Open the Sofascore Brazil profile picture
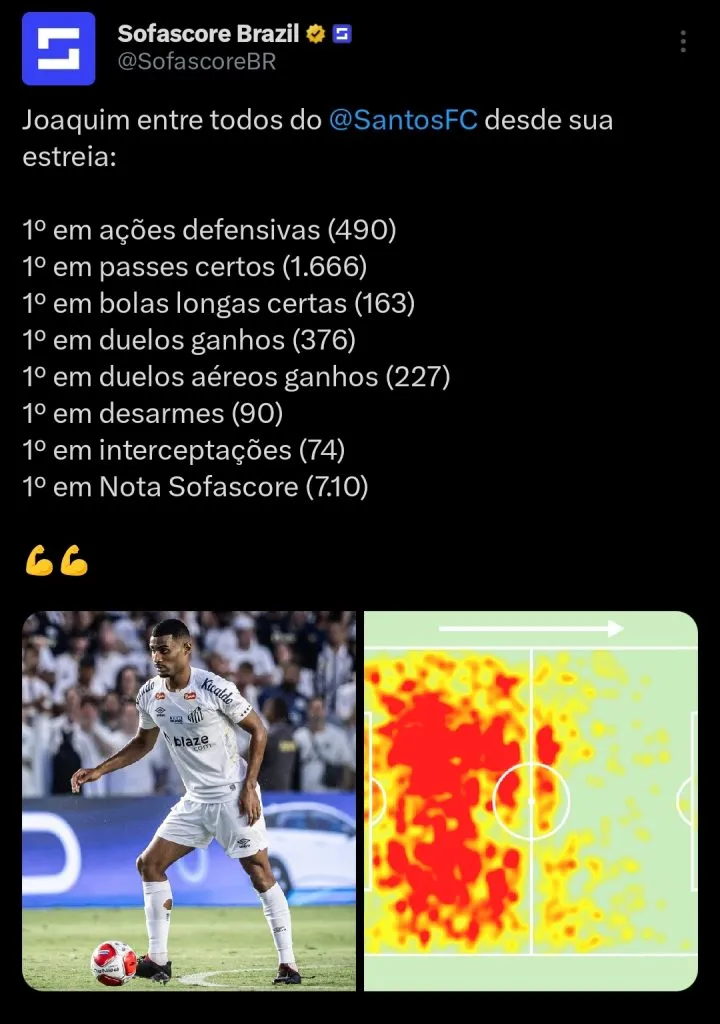The width and height of the screenshot is (720, 1024). coord(59,48)
